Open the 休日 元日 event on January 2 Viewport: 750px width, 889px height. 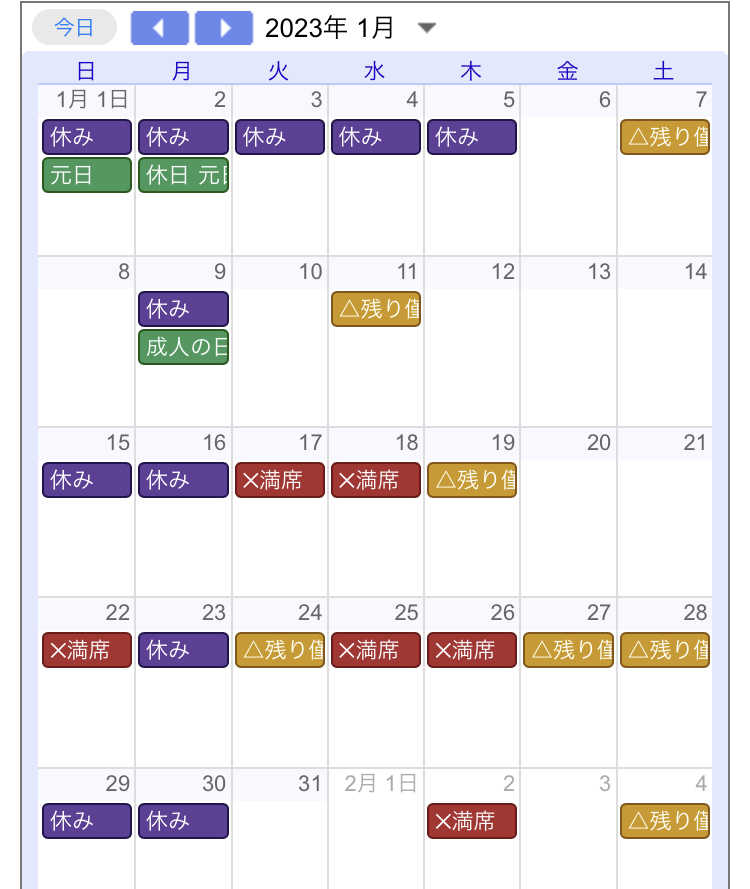pyautogui.click(x=183, y=175)
